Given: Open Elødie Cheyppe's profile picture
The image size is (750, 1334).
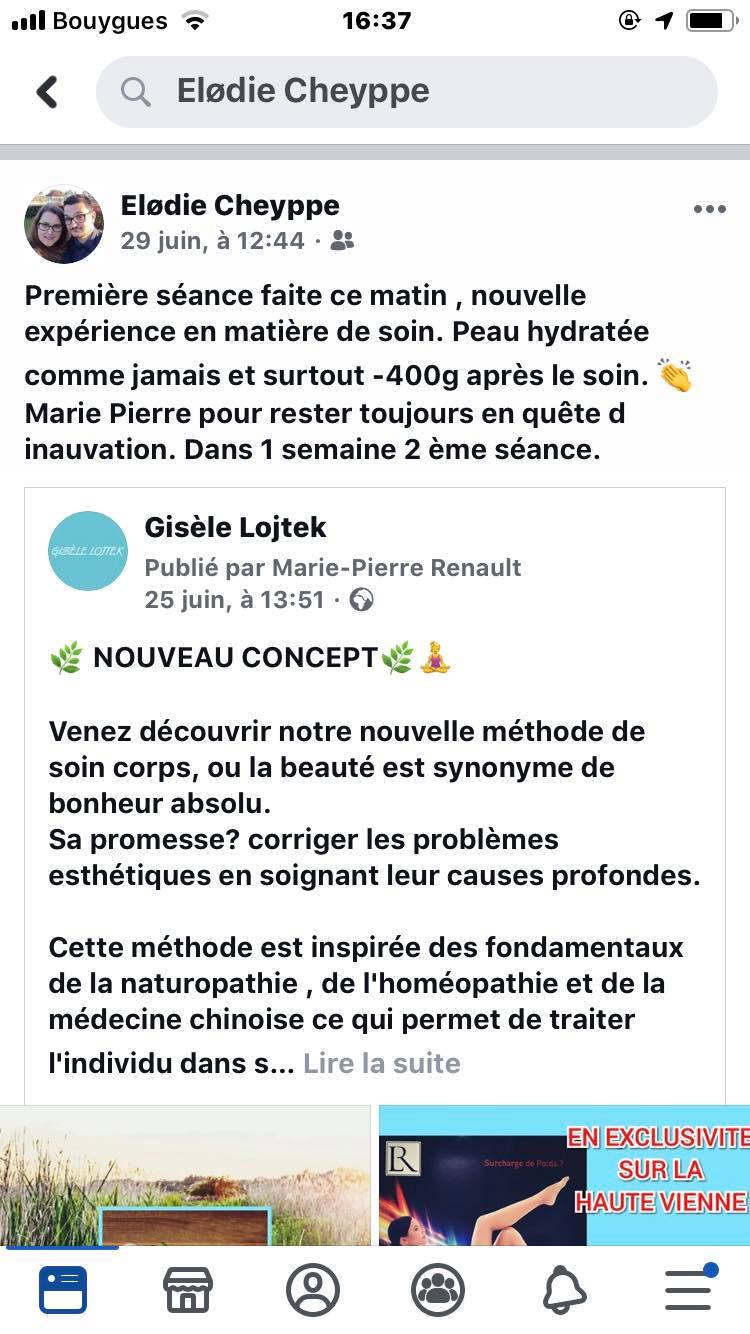Looking at the screenshot, I should [x=64, y=224].
